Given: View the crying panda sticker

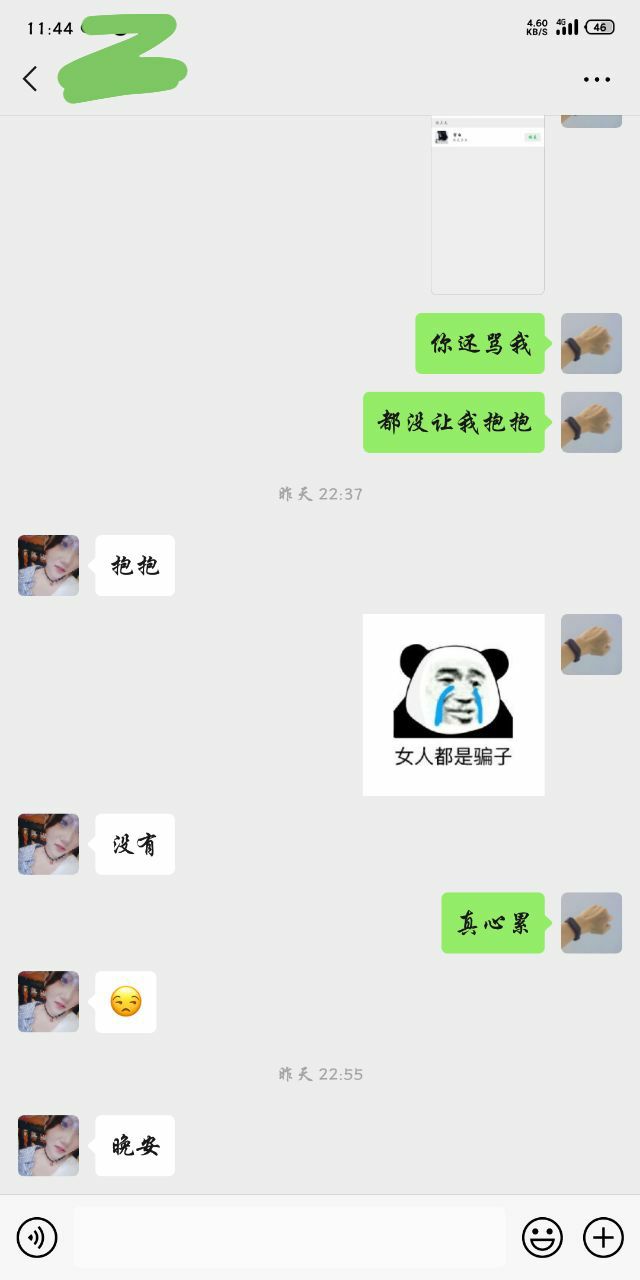Looking at the screenshot, I should [453, 705].
